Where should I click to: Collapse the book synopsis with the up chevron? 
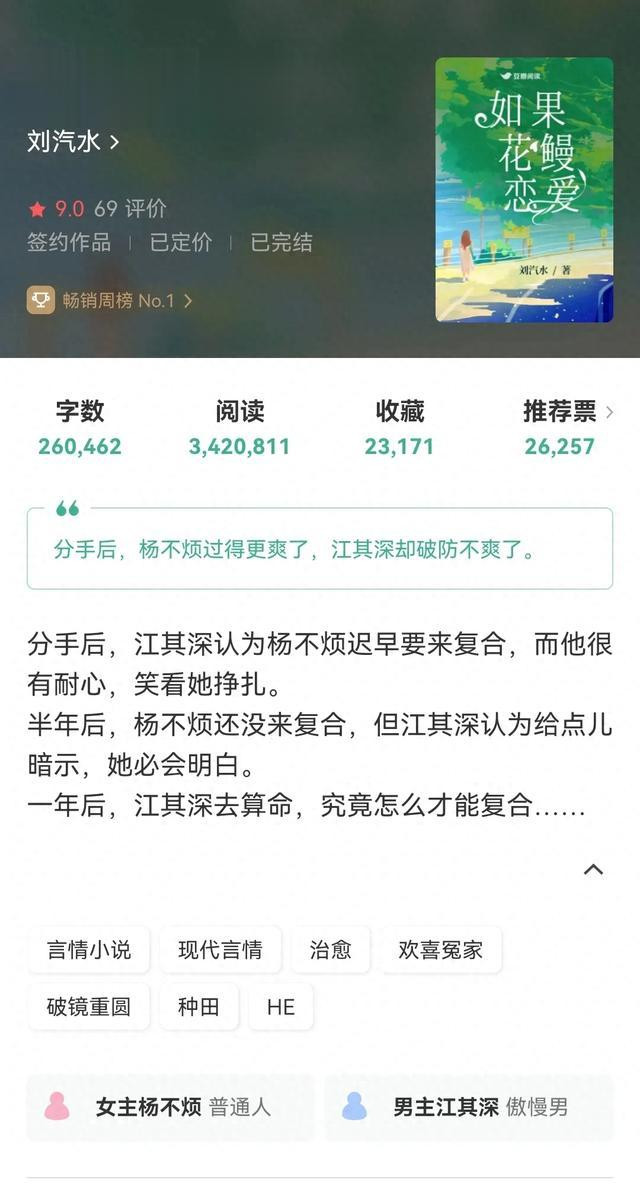[593, 869]
